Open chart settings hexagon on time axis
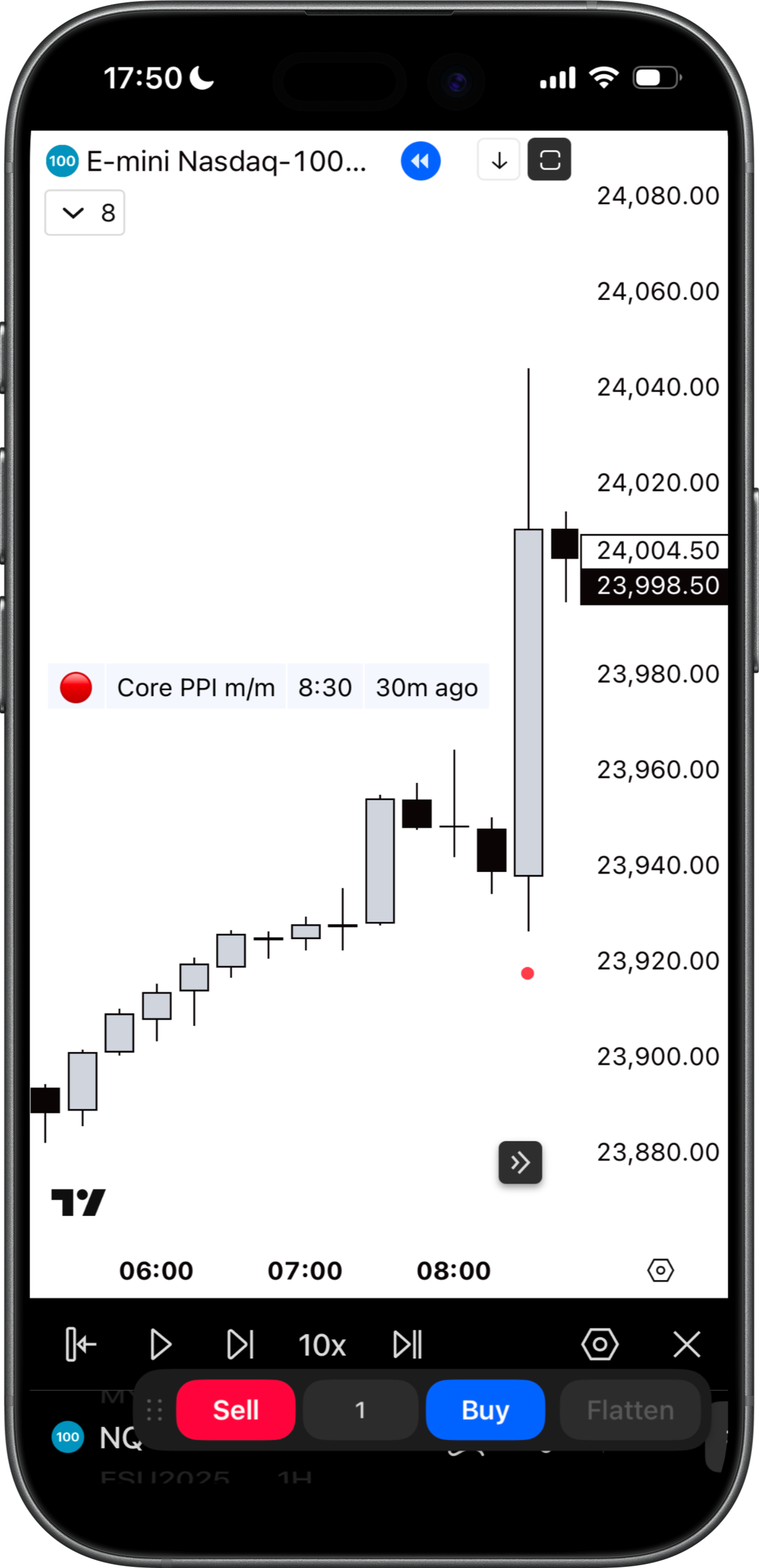759x1568 pixels. (661, 1270)
